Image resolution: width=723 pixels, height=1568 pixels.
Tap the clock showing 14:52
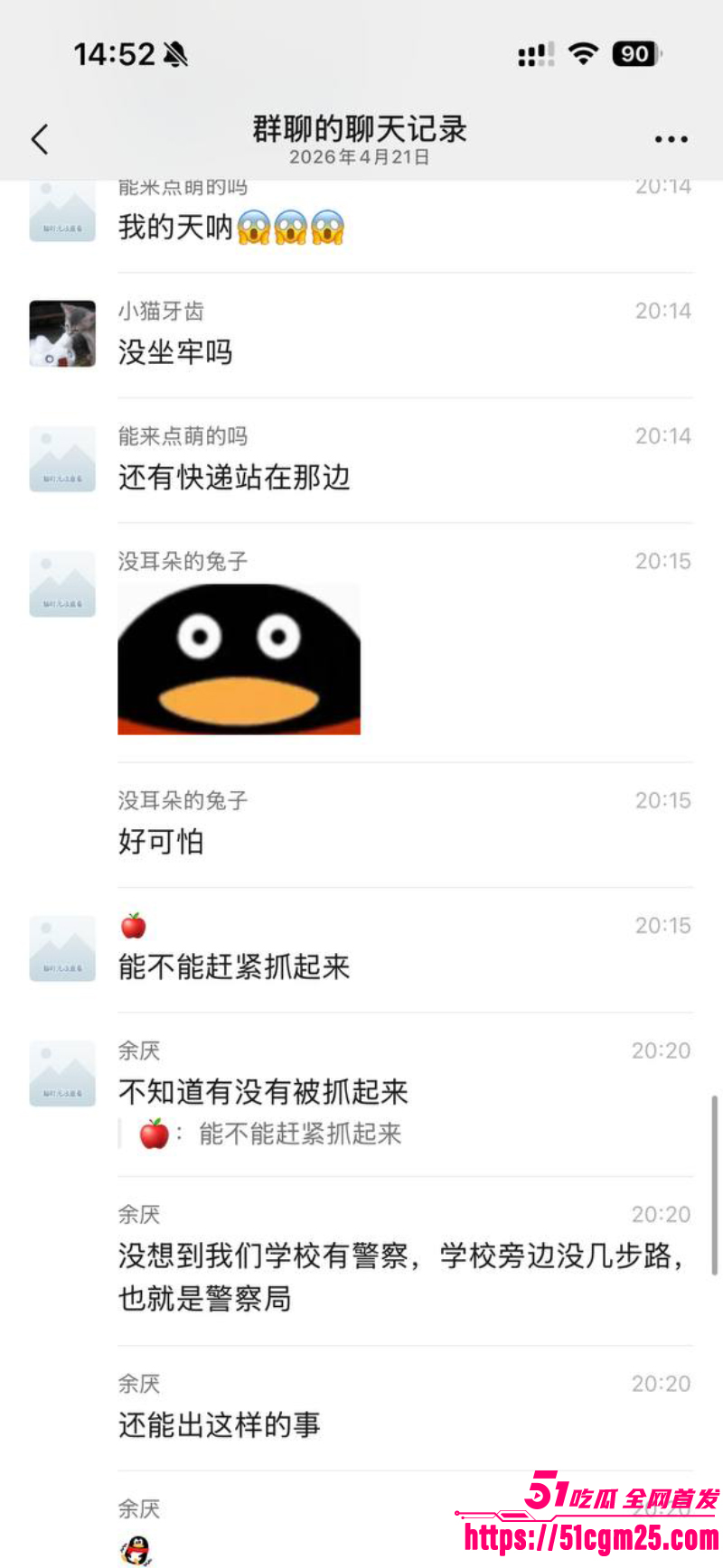tap(111, 53)
